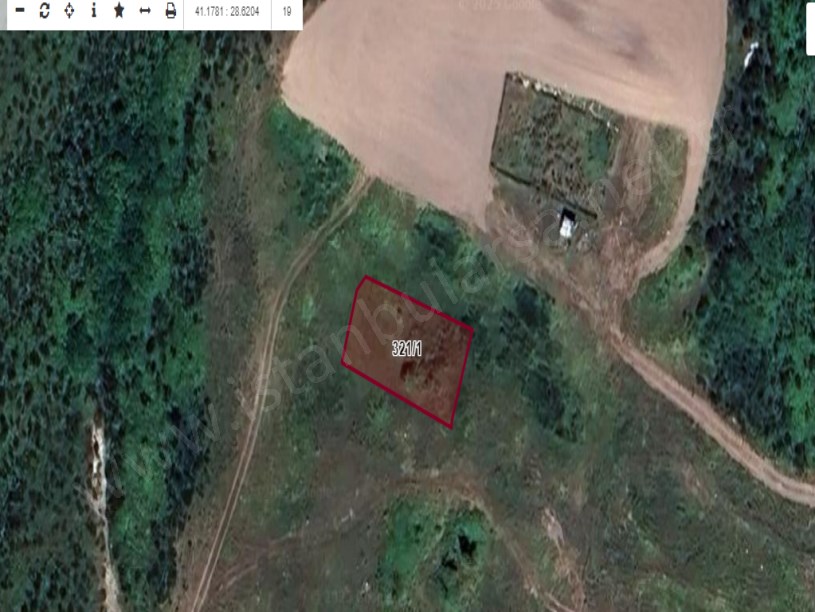Center map on current location
Viewport: 815px width, 612px height.
[69, 11]
